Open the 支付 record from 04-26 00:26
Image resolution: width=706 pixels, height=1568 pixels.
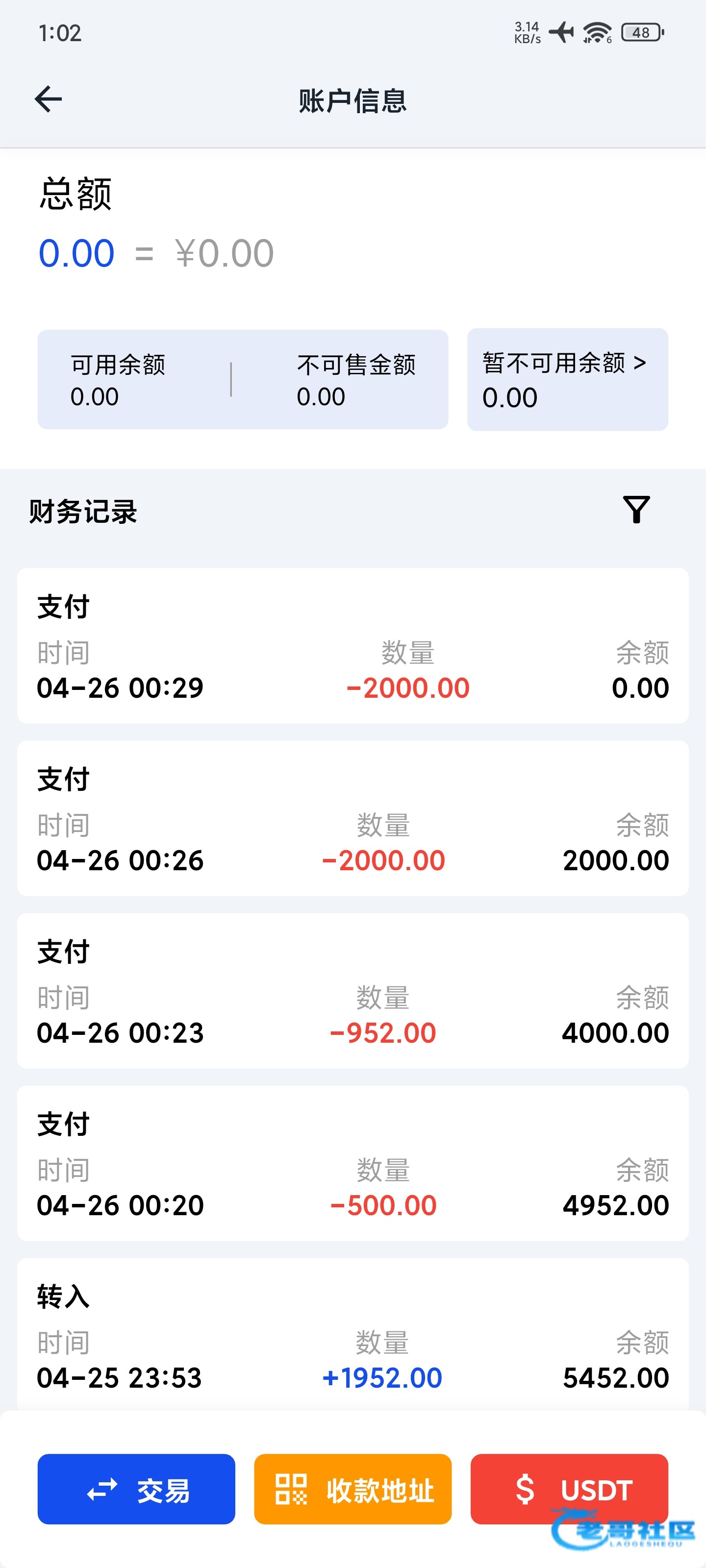[353, 818]
